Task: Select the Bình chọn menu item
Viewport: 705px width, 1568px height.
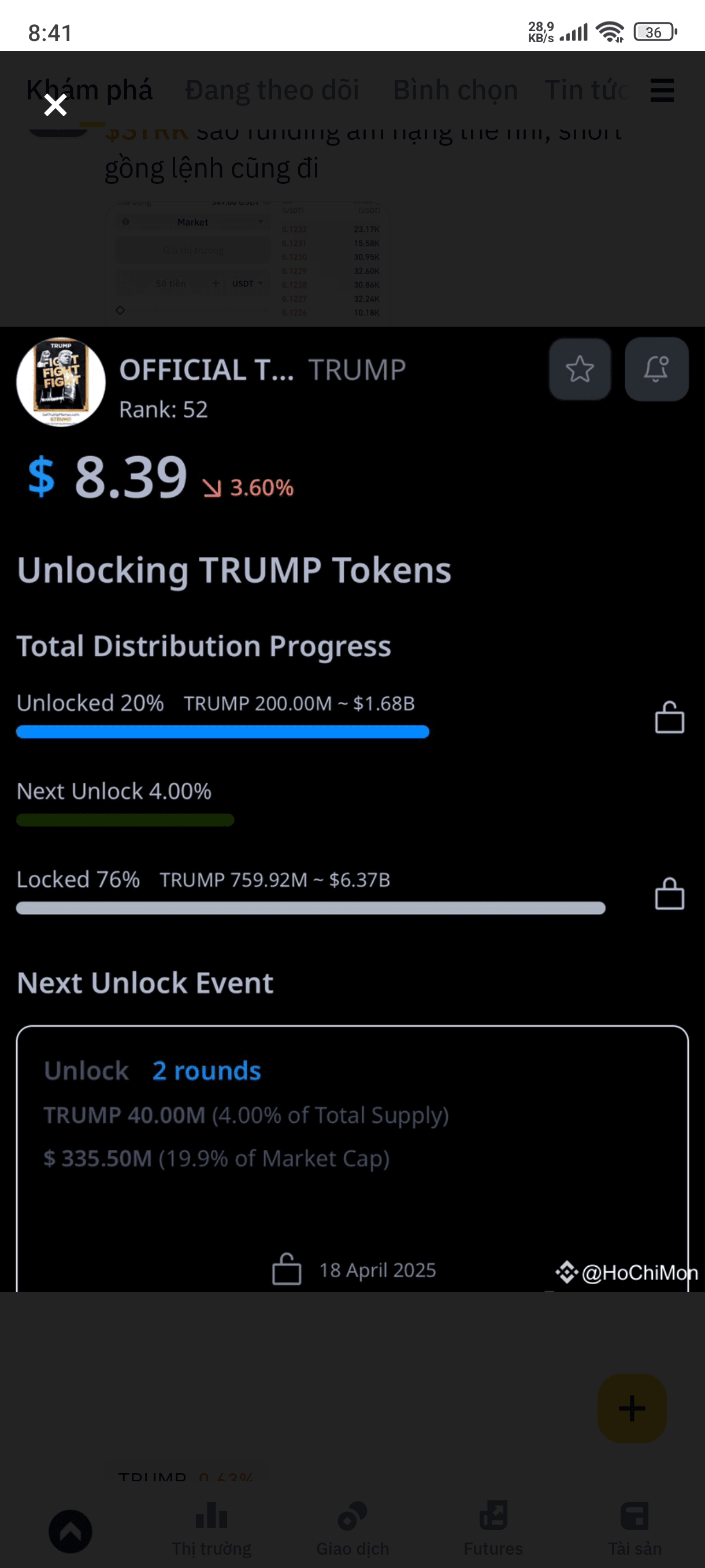Action: (455, 90)
